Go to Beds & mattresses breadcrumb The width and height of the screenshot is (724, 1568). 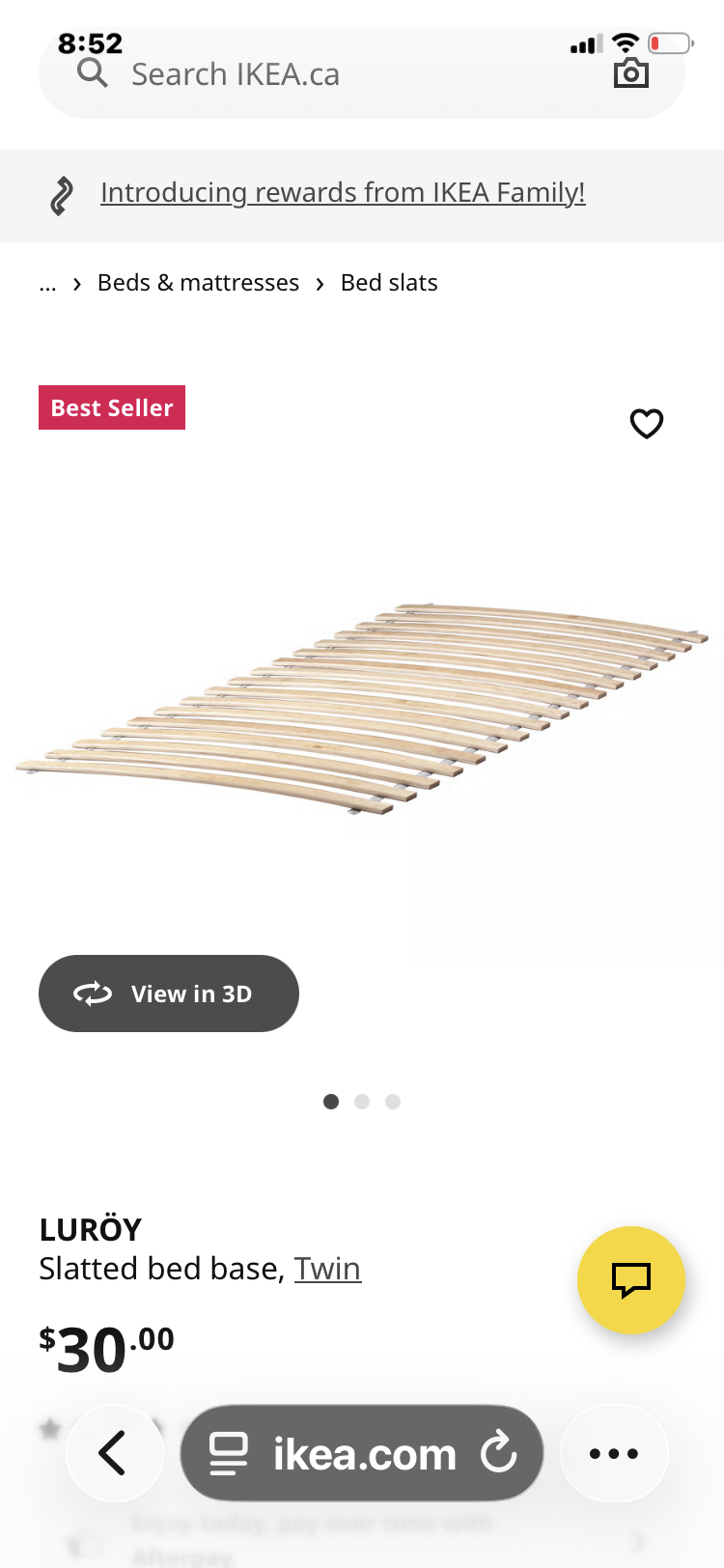click(x=198, y=283)
